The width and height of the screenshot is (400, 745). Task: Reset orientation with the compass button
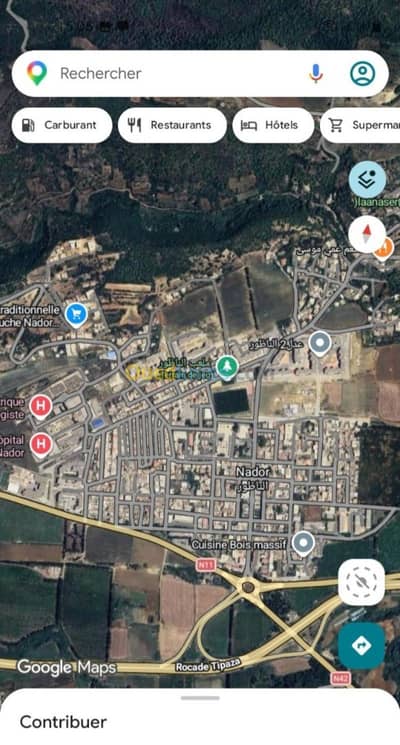point(367,234)
